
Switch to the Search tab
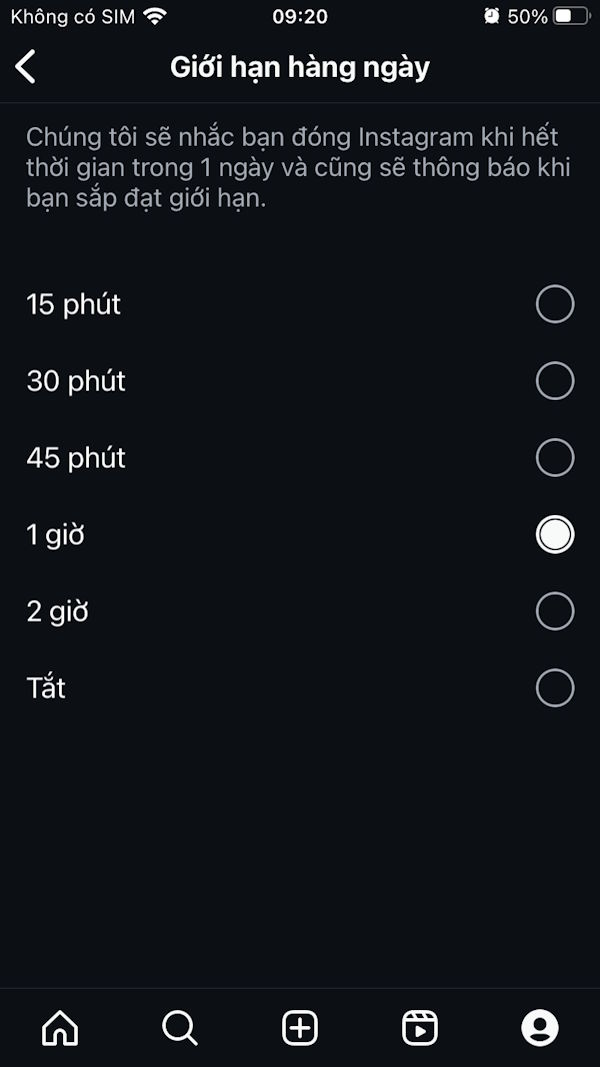tap(180, 1028)
